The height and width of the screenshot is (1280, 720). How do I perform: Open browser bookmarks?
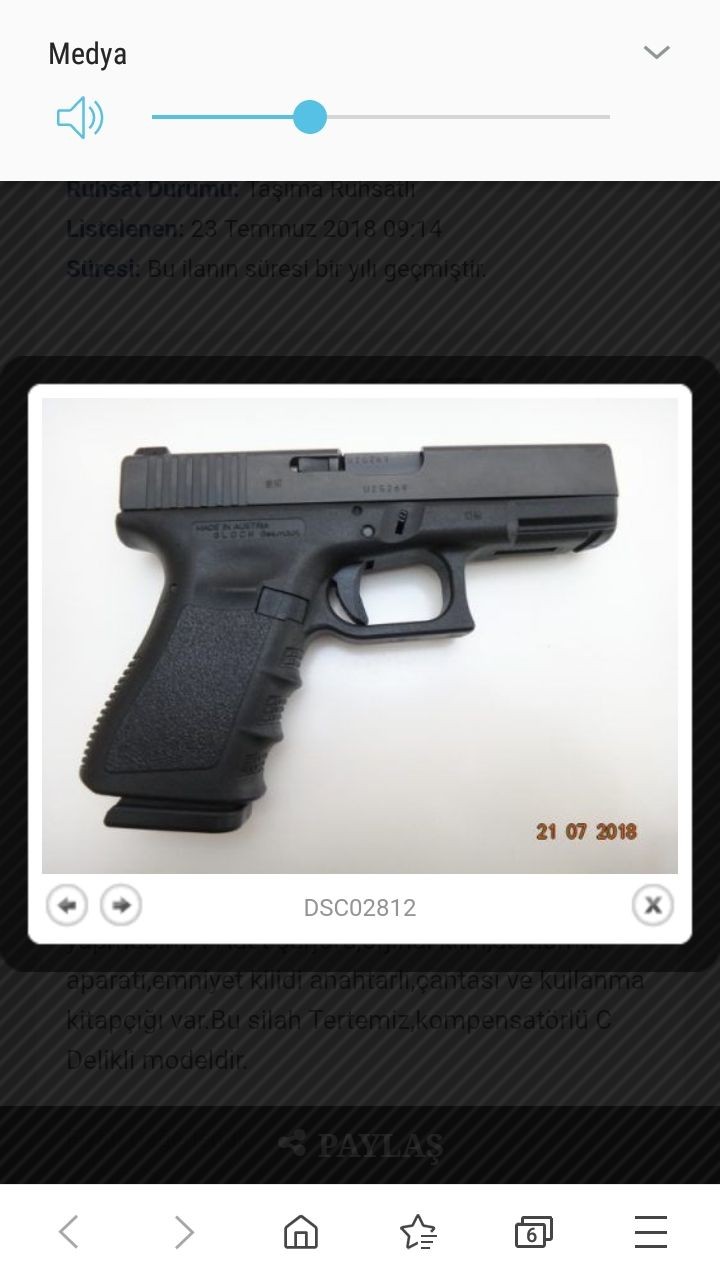418,1232
